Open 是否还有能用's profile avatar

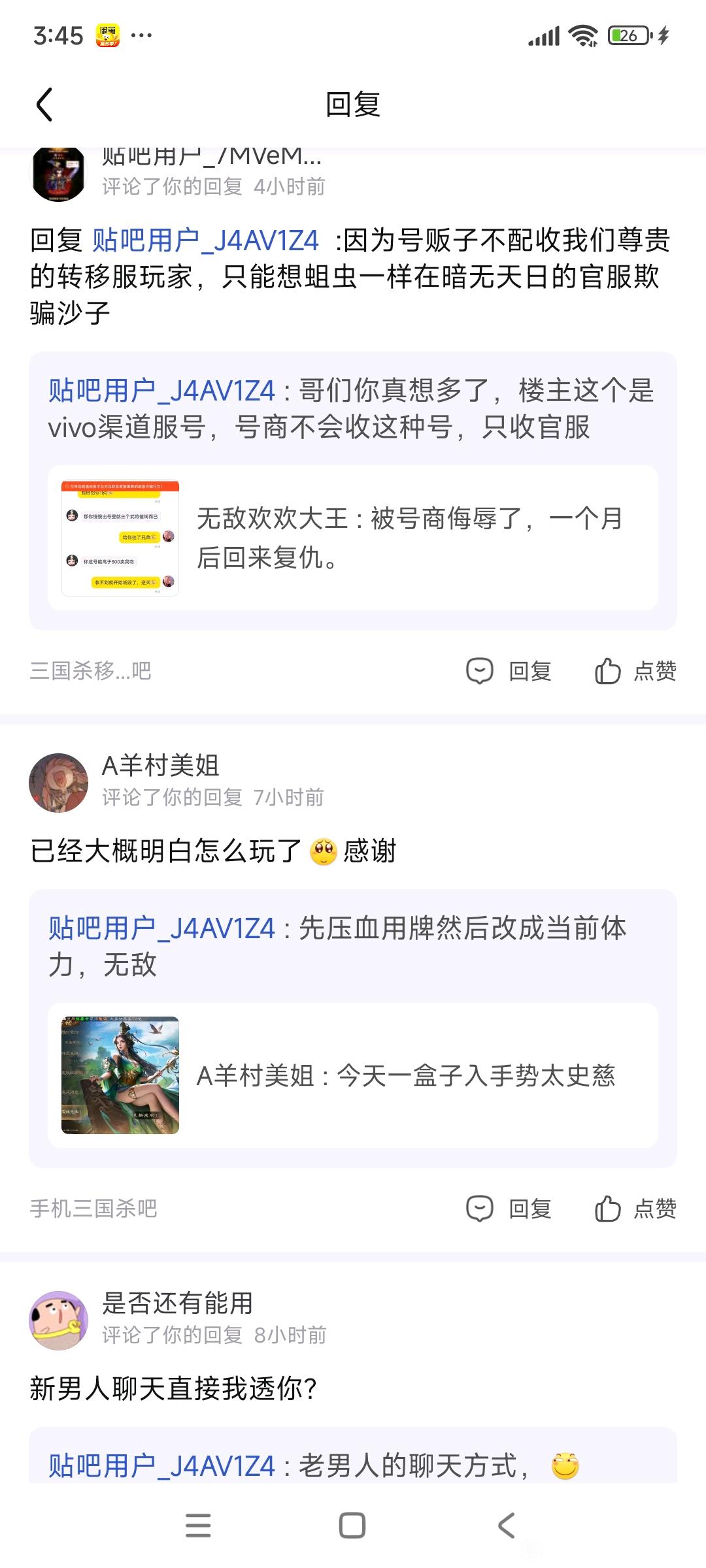tap(58, 1320)
